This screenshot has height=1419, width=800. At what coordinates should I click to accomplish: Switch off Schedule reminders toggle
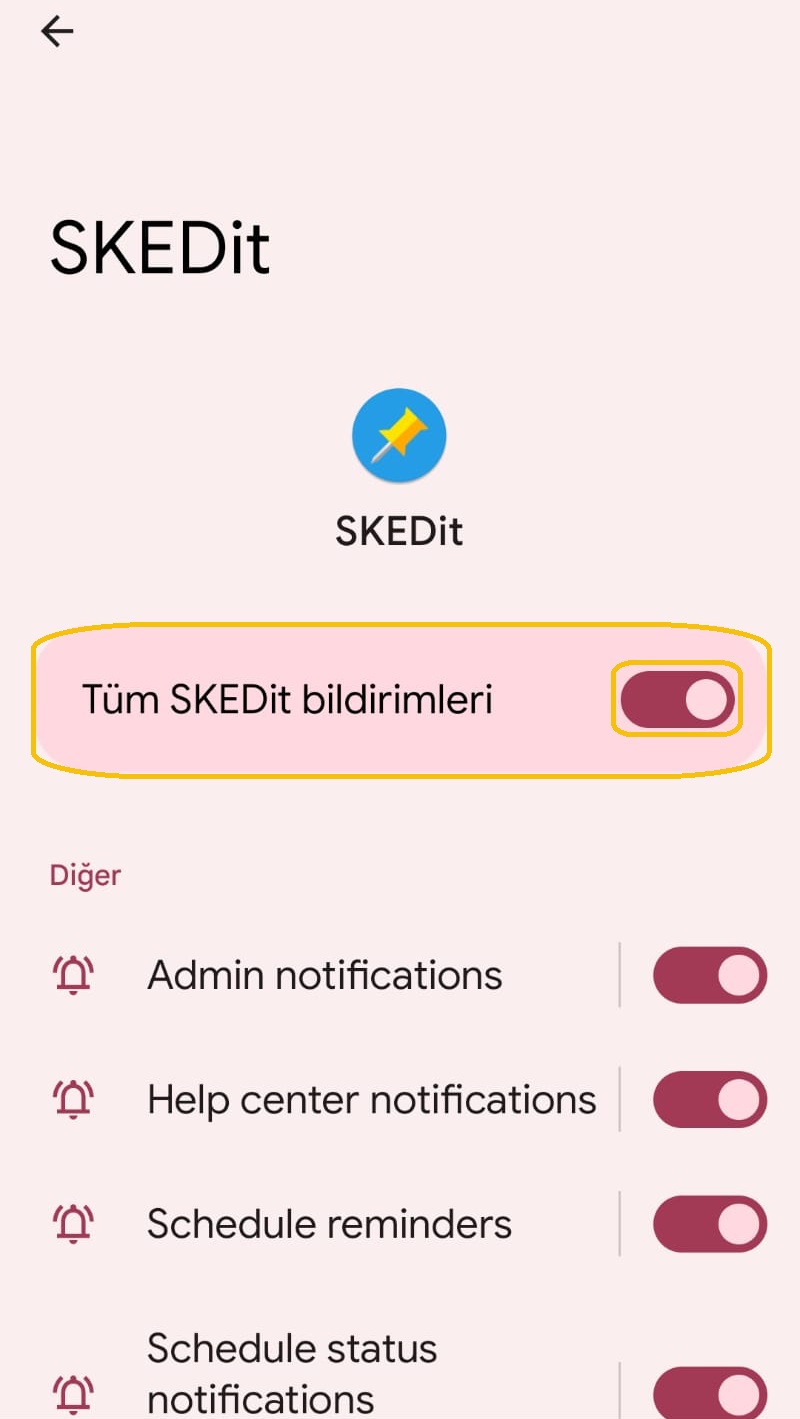coord(709,1224)
